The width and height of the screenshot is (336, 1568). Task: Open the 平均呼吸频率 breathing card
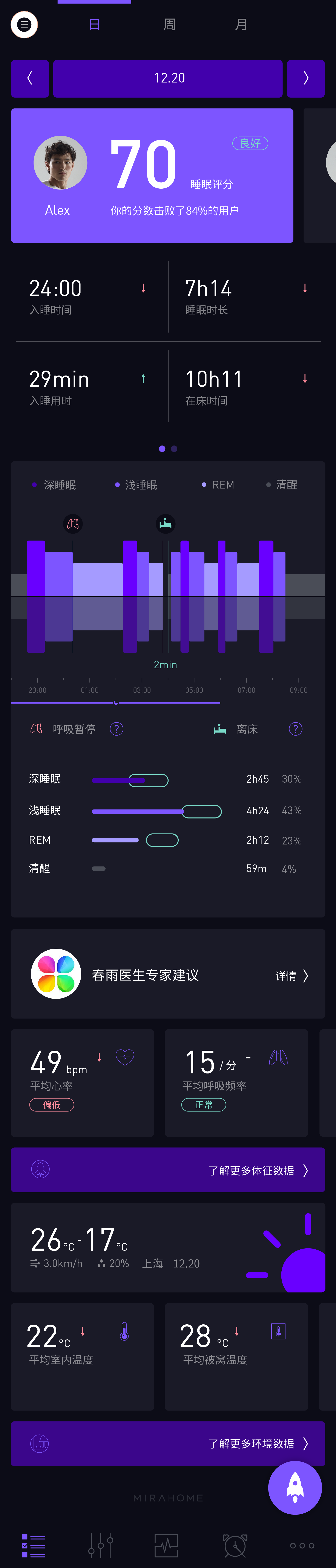coord(236,1082)
